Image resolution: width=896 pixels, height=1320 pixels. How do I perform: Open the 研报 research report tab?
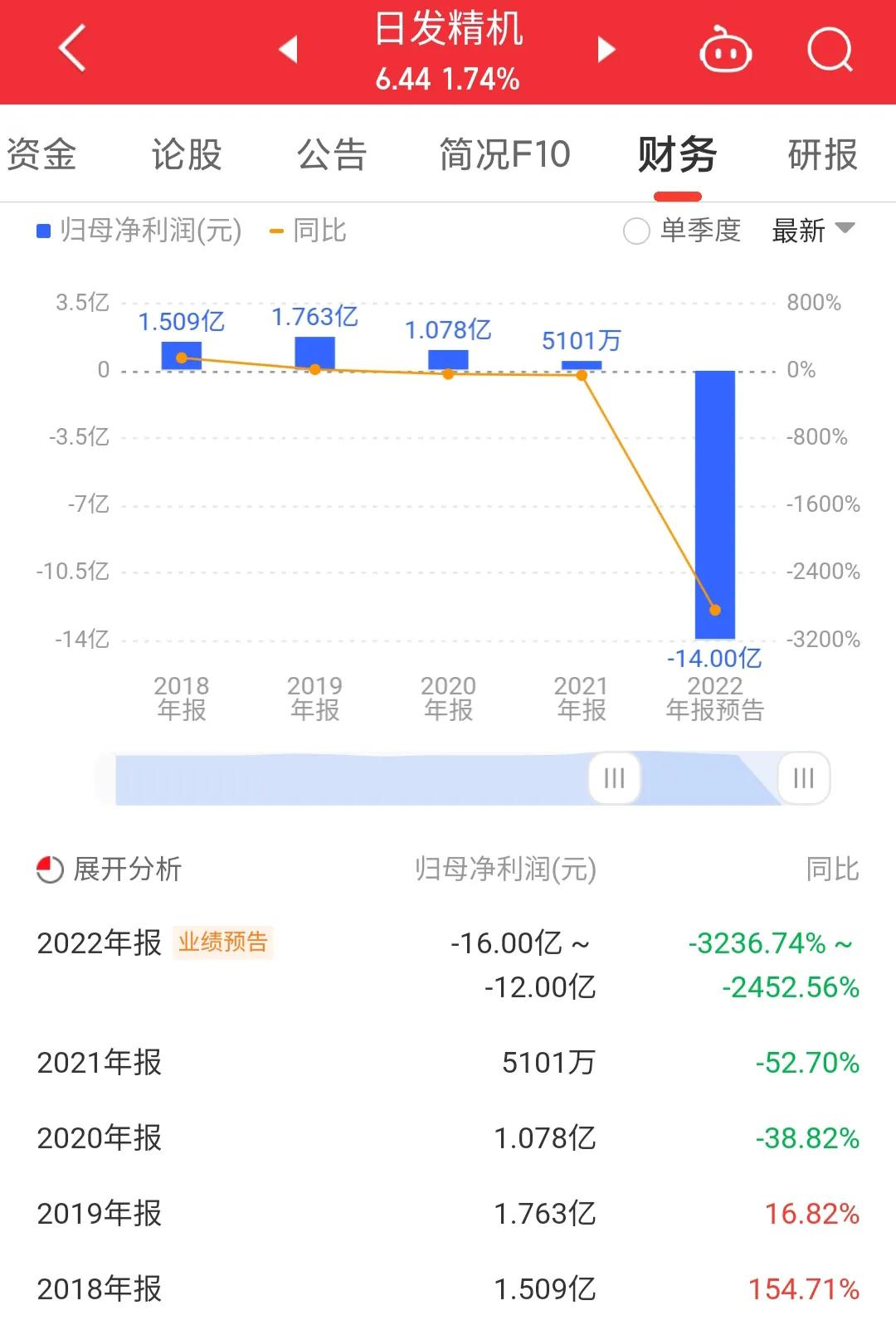pyautogui.click(x=822, y=154)
